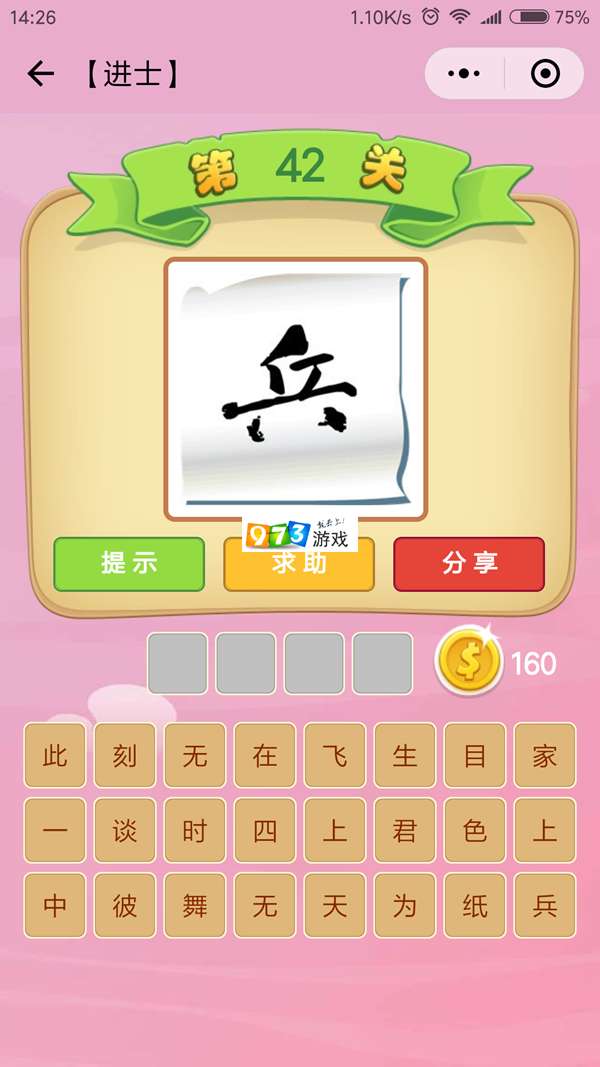Open the gold coin balance
Viewport: 600px width, 1067px height.
469,663
